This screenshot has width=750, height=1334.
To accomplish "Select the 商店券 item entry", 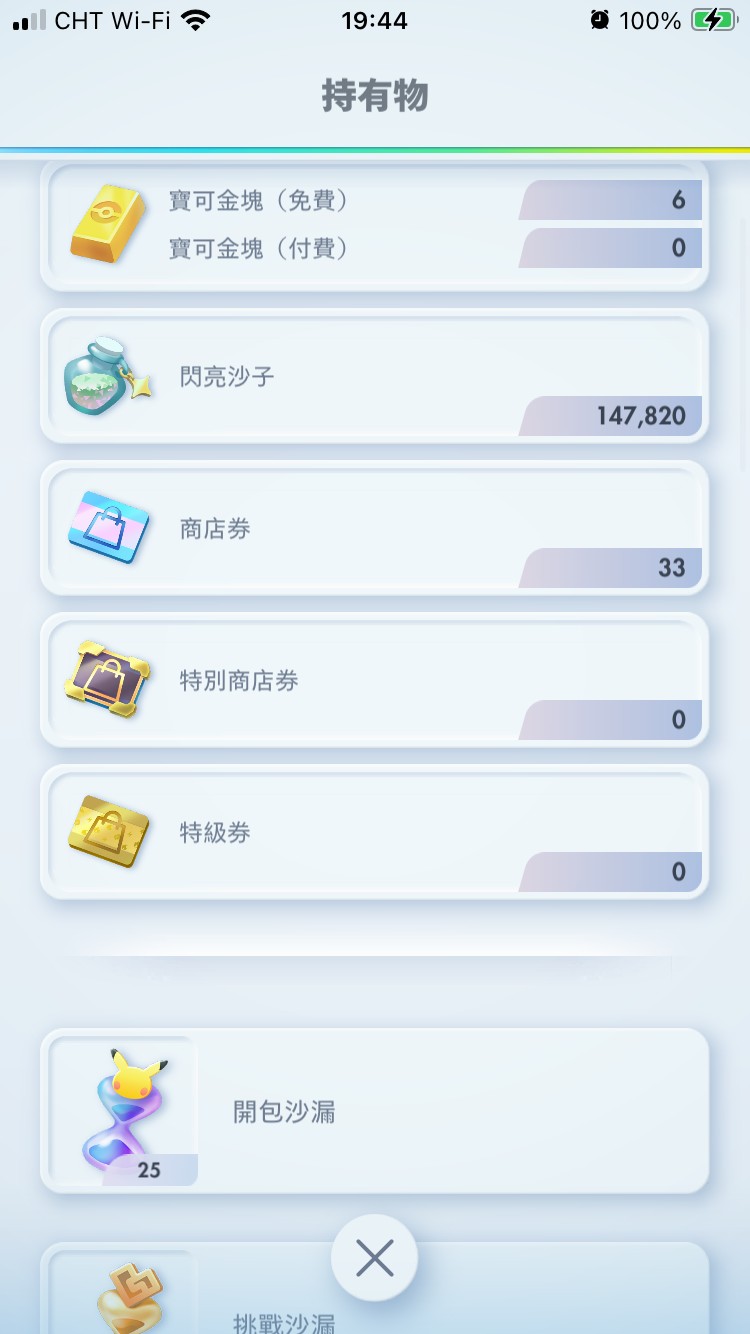I will pyautogui.click(x=375, y=528).
